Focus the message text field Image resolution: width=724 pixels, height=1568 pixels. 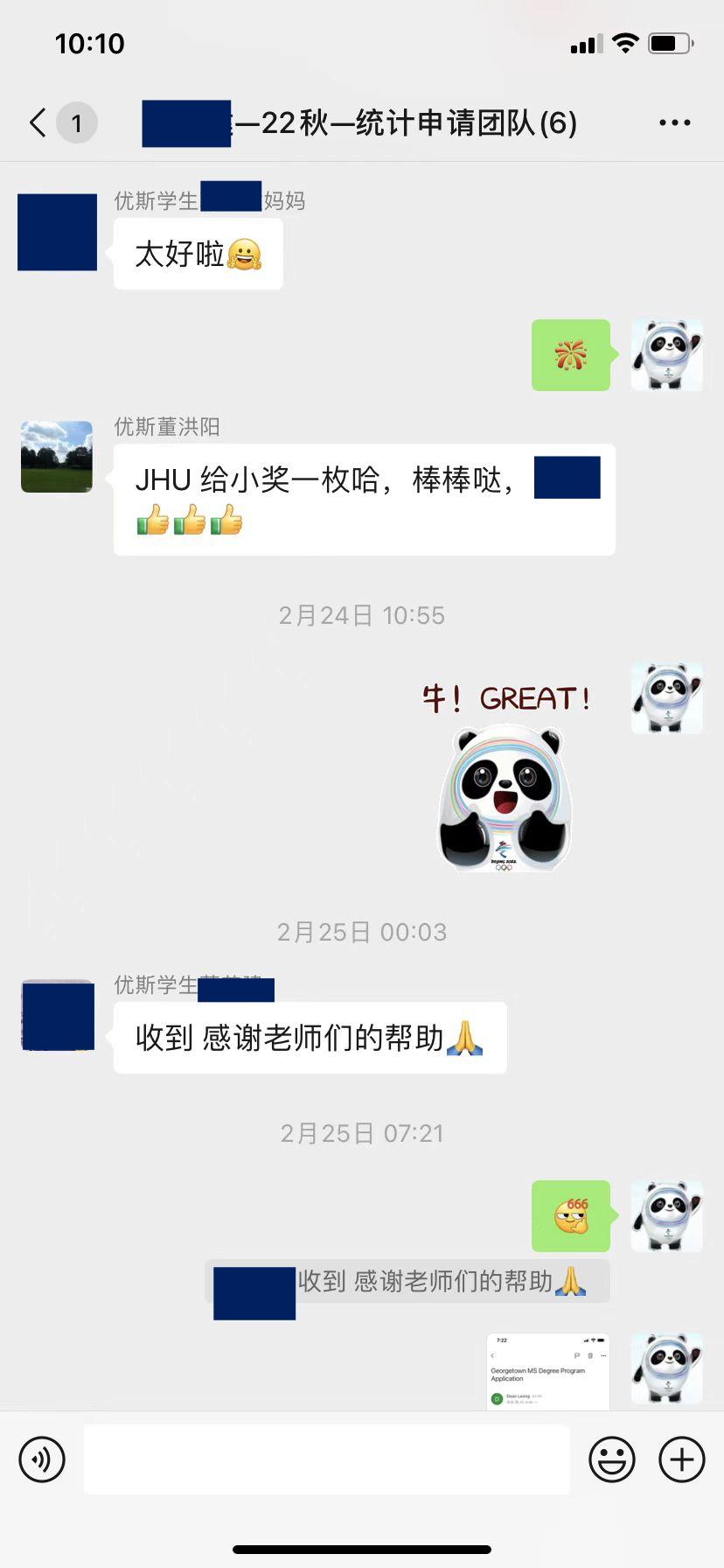click(326, 1459)
